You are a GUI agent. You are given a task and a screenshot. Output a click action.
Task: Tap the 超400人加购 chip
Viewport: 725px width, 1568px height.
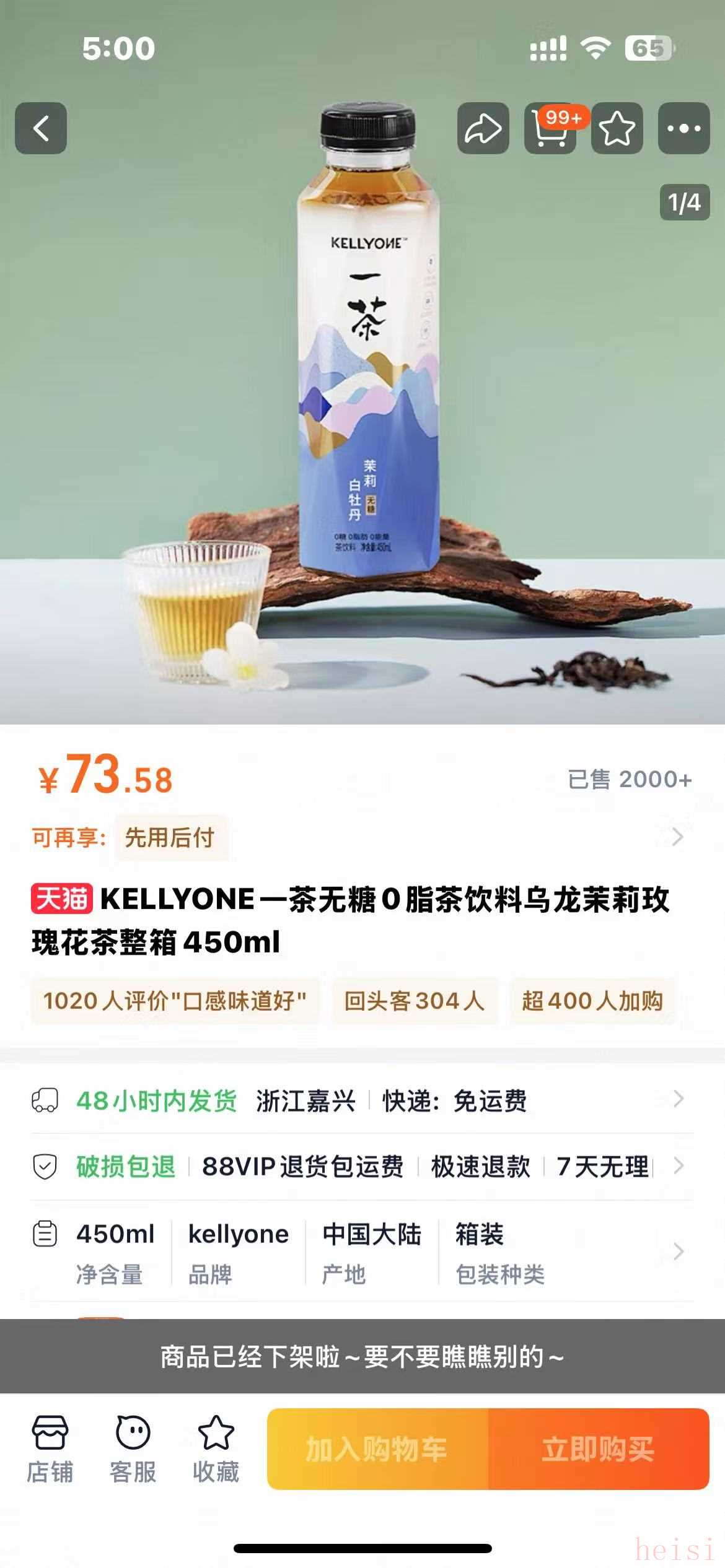pyautogui.click(x=592, y=1001)
